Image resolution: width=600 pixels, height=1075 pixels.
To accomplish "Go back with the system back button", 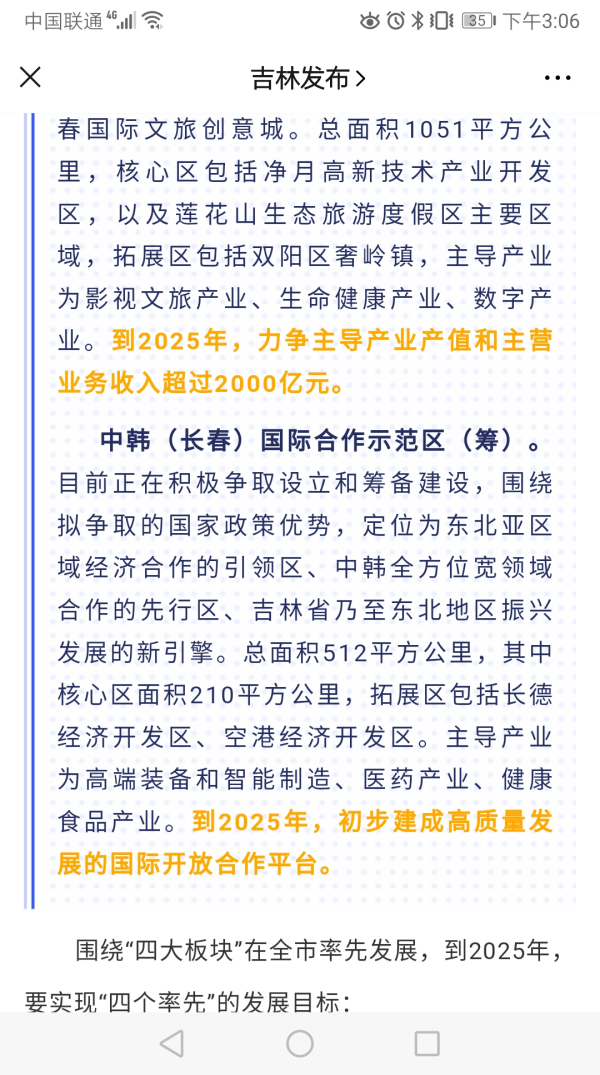I will coord(172,1043).
